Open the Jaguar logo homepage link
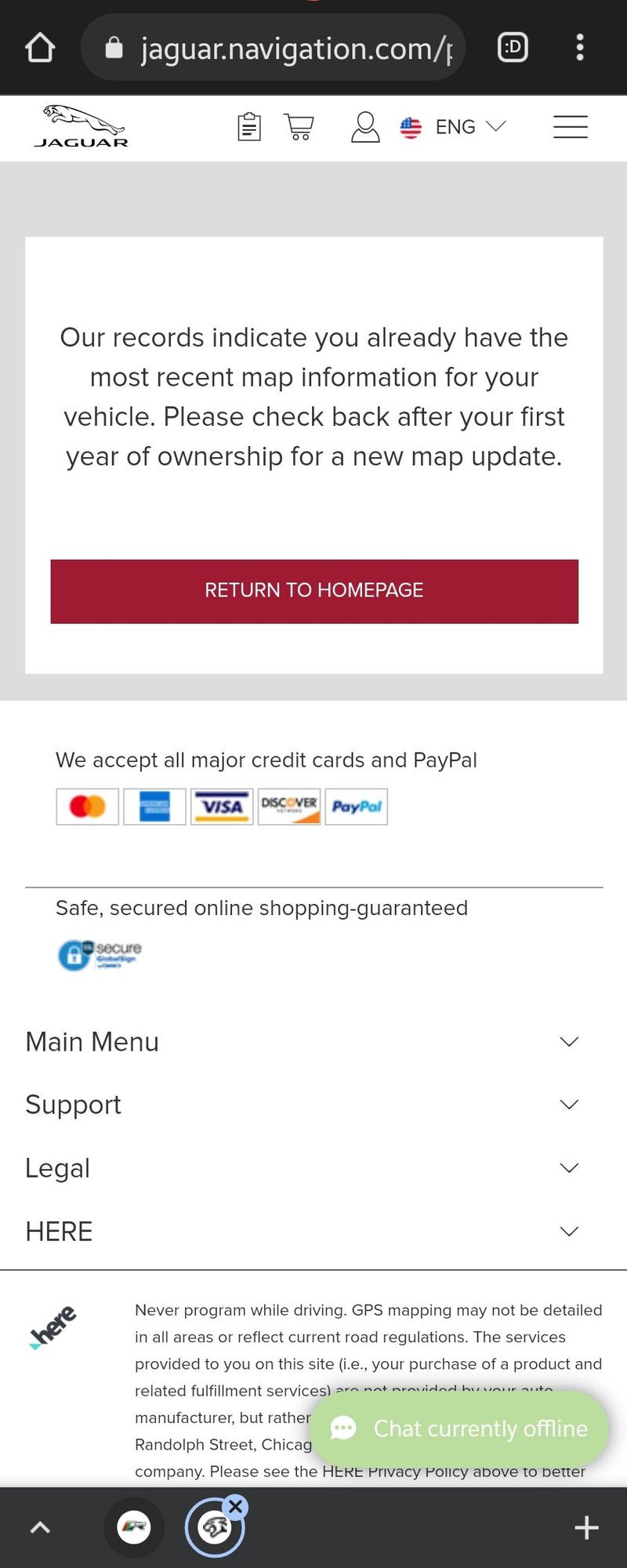627x1568 pixels. (x=81, y=126)
